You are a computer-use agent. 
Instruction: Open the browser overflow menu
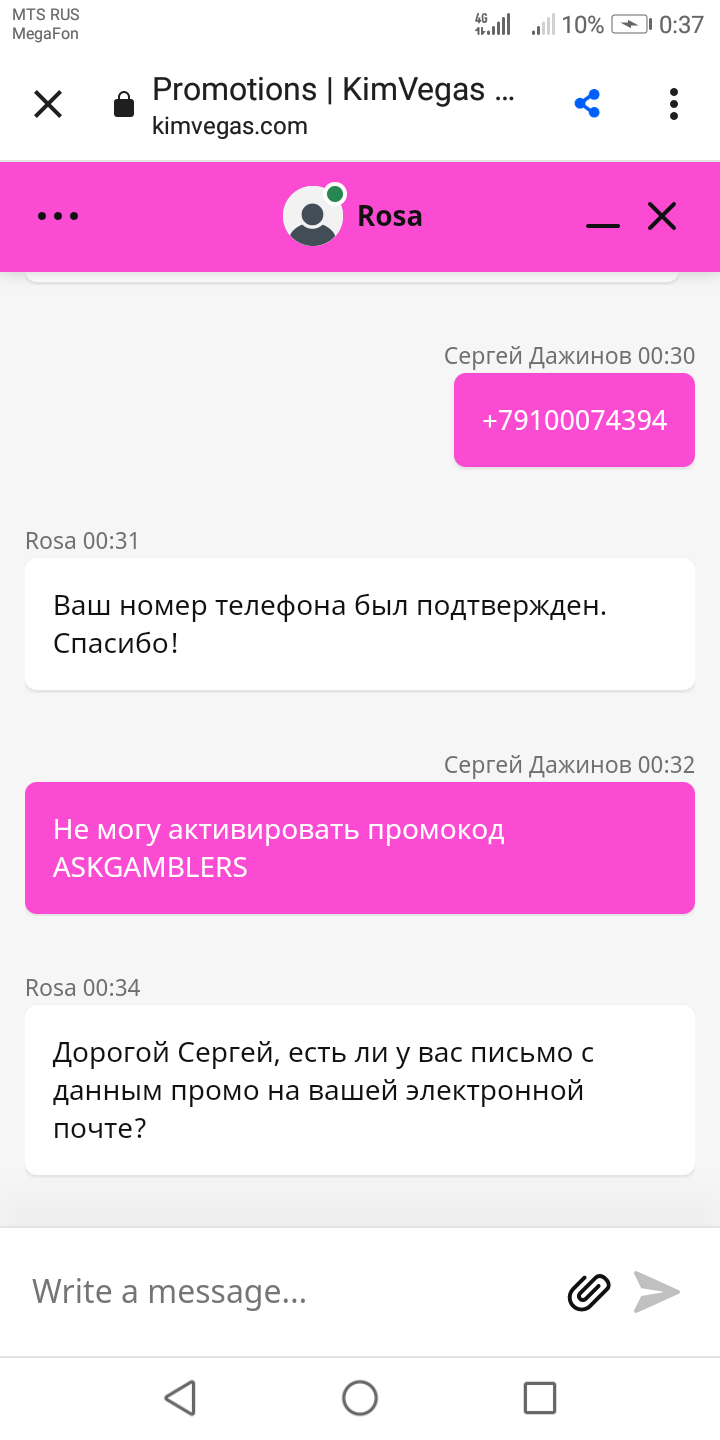(x=674, y=104)
